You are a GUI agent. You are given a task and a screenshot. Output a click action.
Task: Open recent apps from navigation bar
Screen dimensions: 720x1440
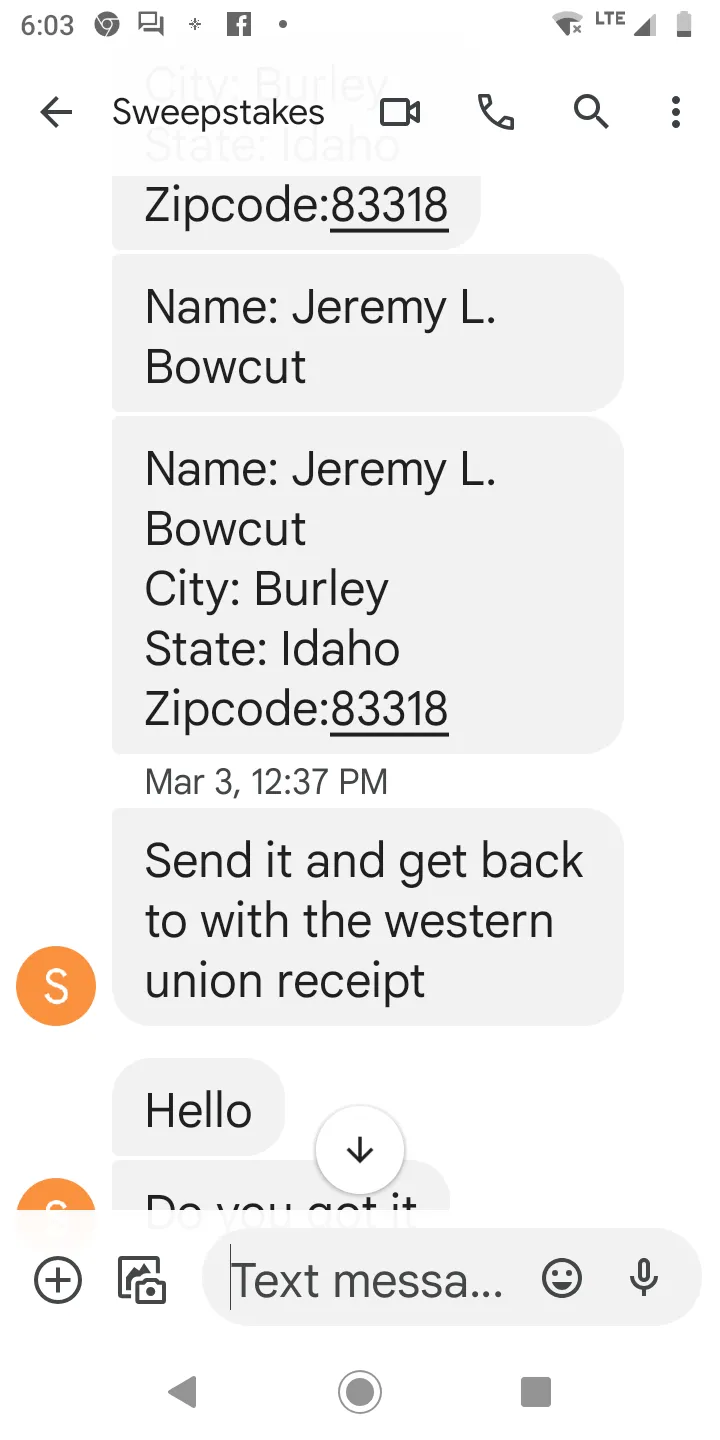coord(536,1391)
